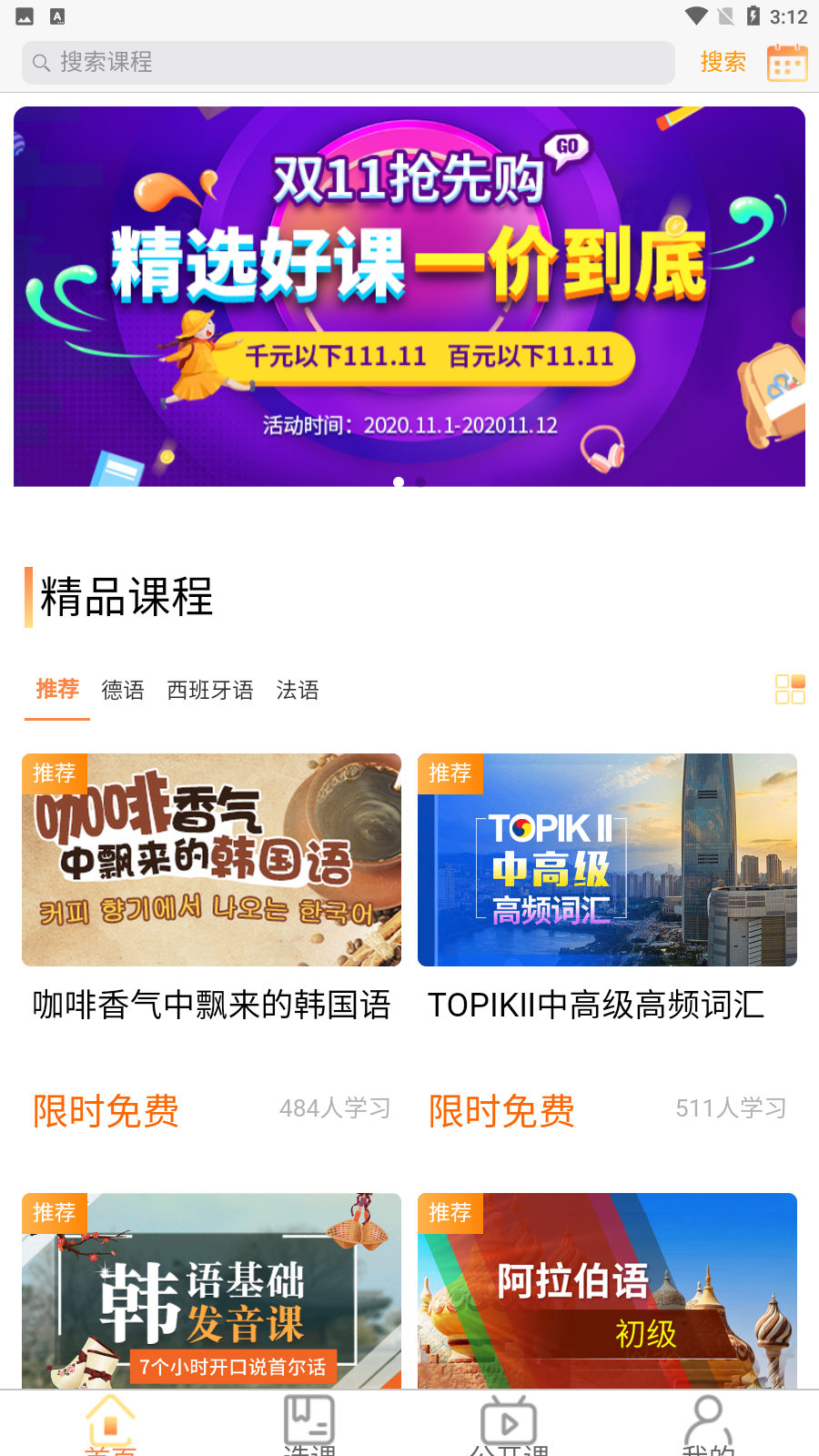Screen dimensions: 819x1456
Task: Open the 我的 profile tab
Action: coord(708,1424)
